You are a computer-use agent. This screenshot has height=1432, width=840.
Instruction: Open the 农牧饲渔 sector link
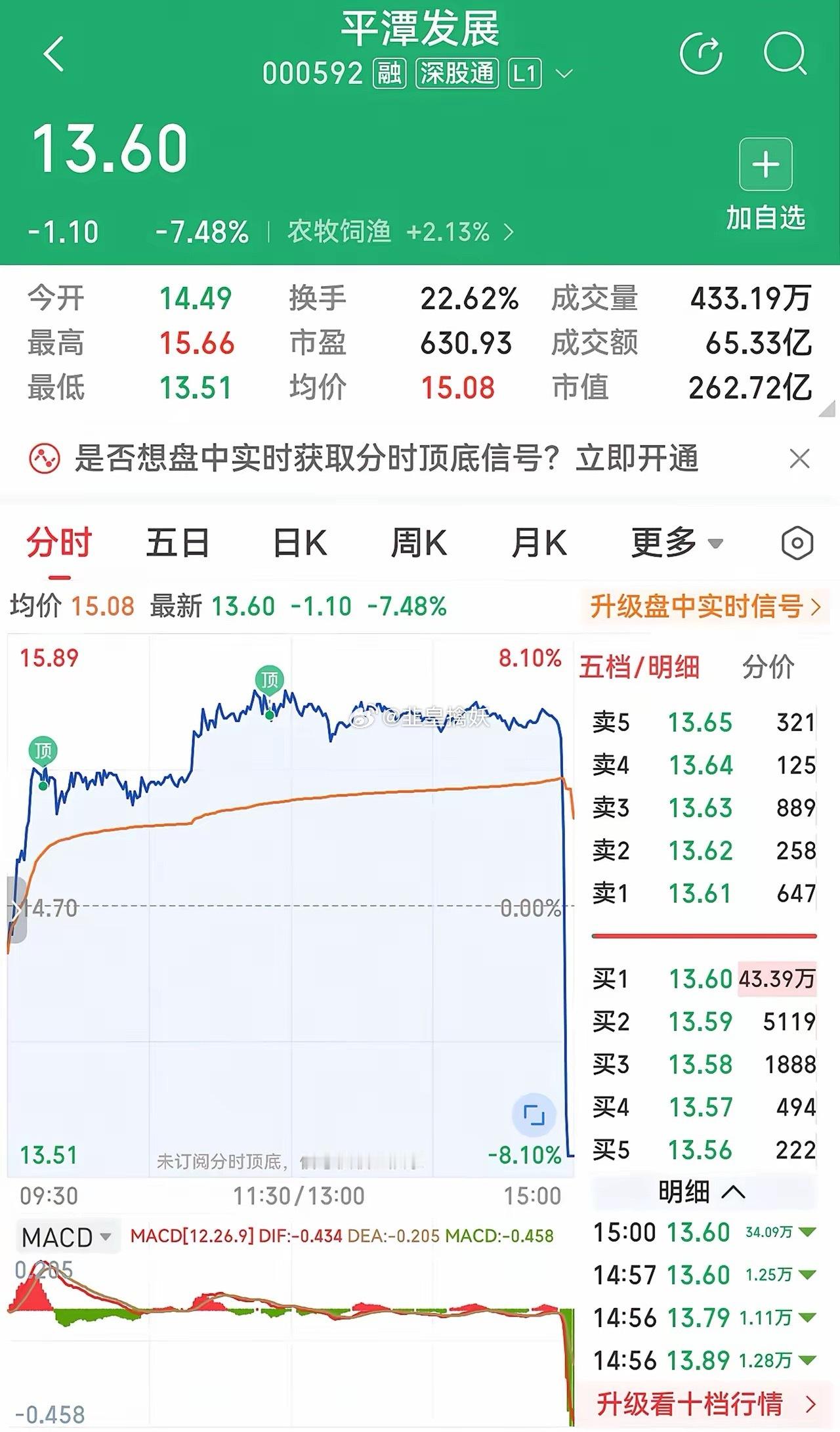[400, 232]
